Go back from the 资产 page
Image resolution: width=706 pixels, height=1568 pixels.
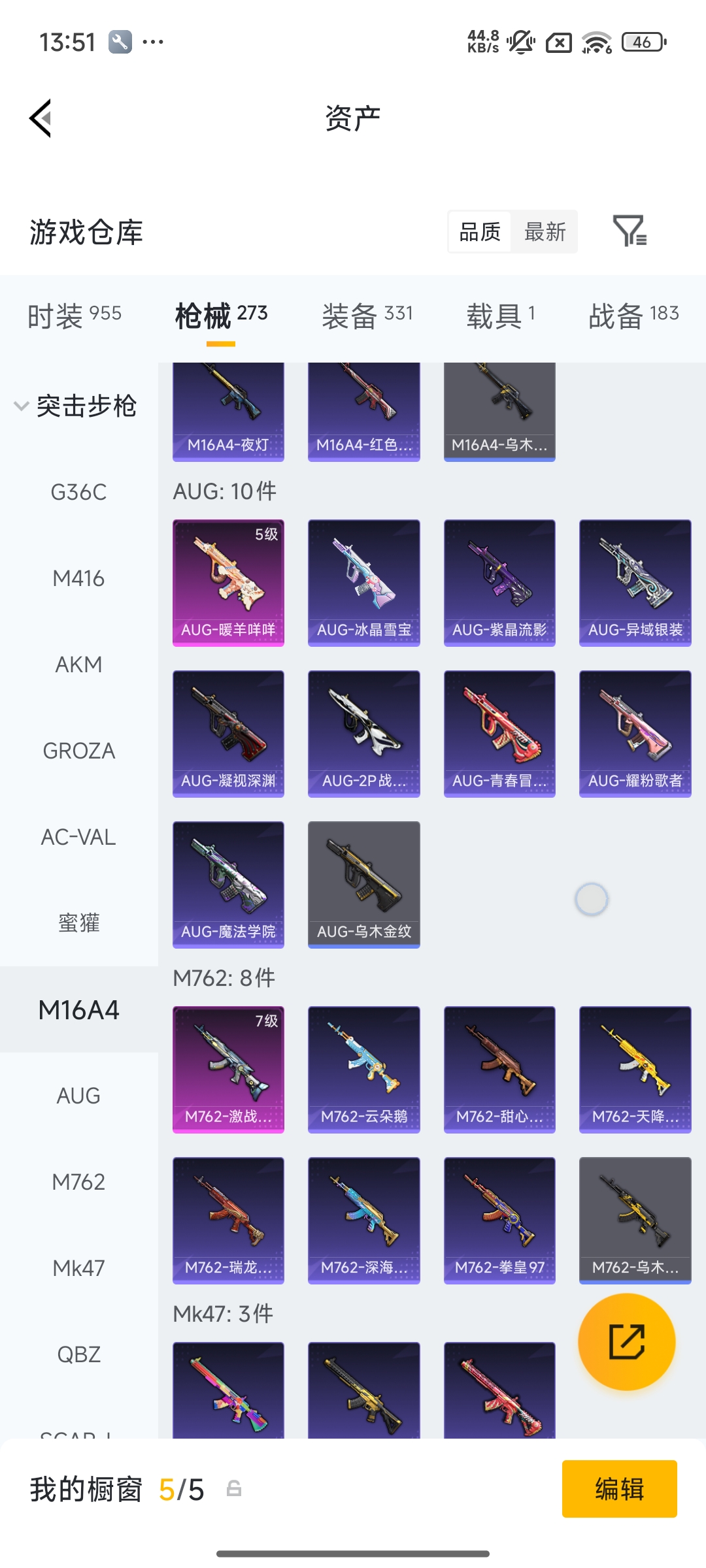[x=41, y=118]
